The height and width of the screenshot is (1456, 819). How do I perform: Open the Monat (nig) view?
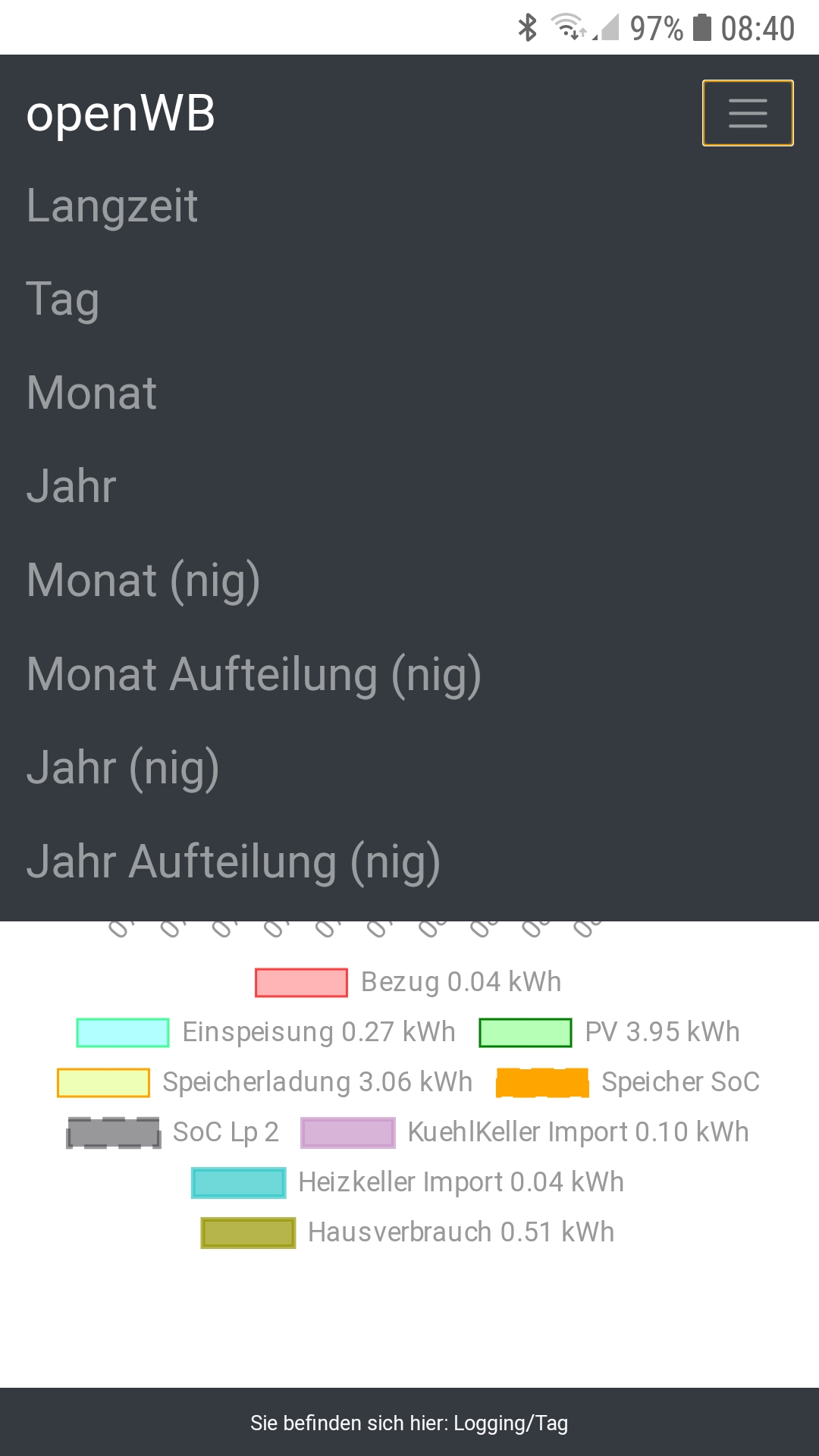143,580
